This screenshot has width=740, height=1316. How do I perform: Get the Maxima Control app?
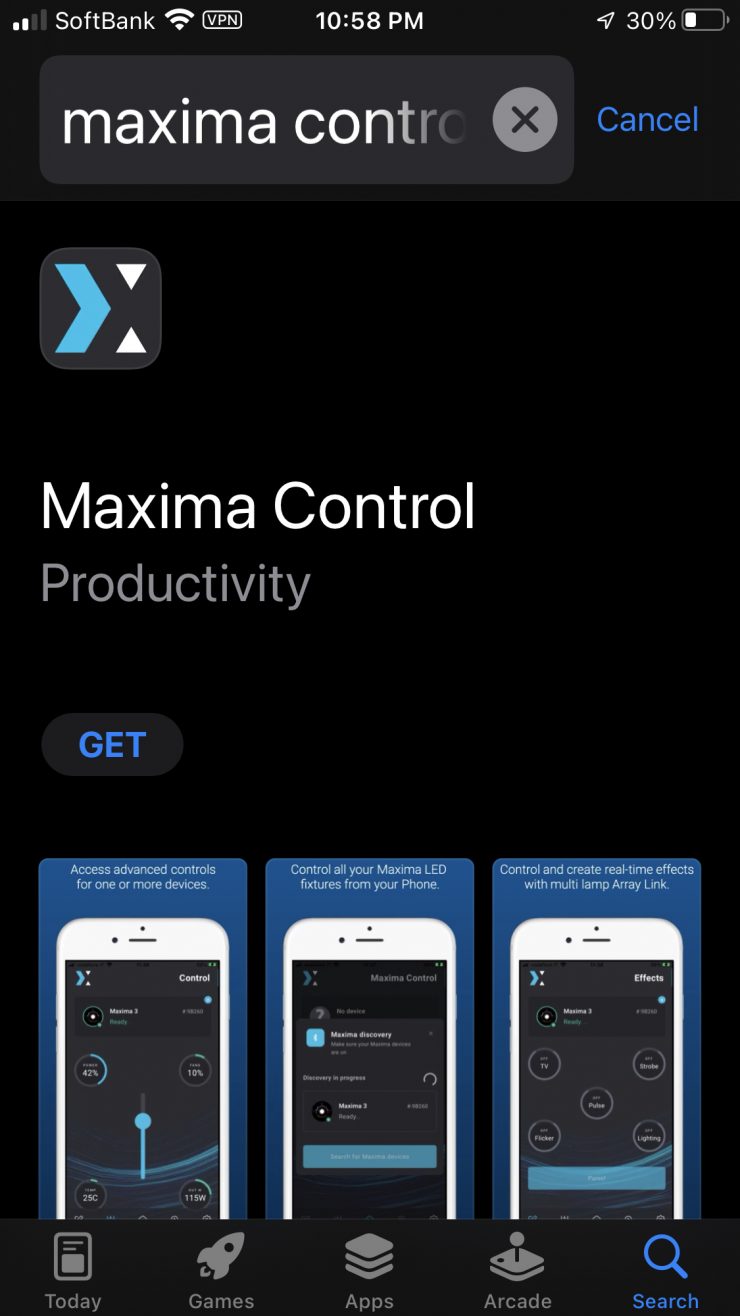112,745
